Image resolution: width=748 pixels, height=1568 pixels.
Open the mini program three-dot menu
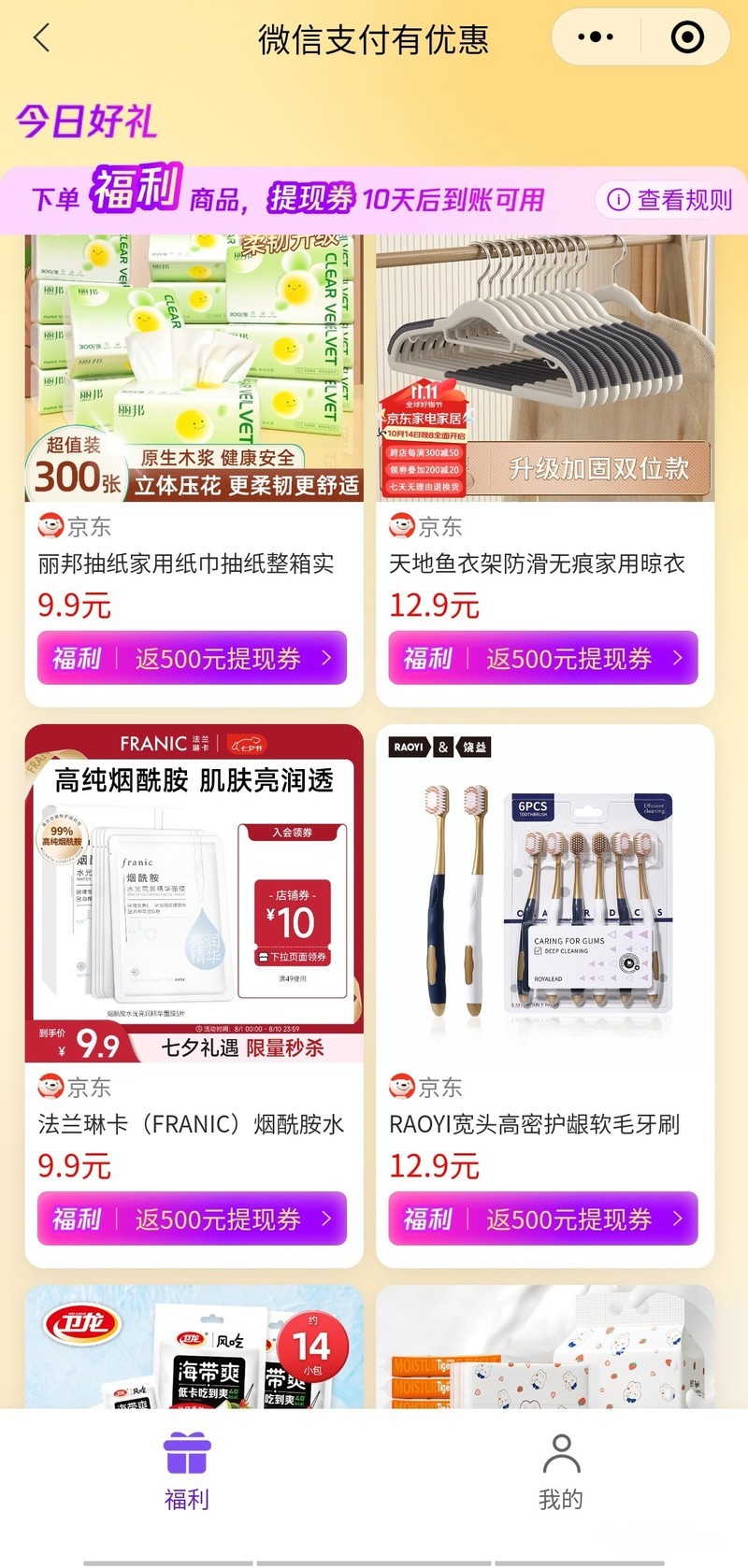(x=596, y=38)
